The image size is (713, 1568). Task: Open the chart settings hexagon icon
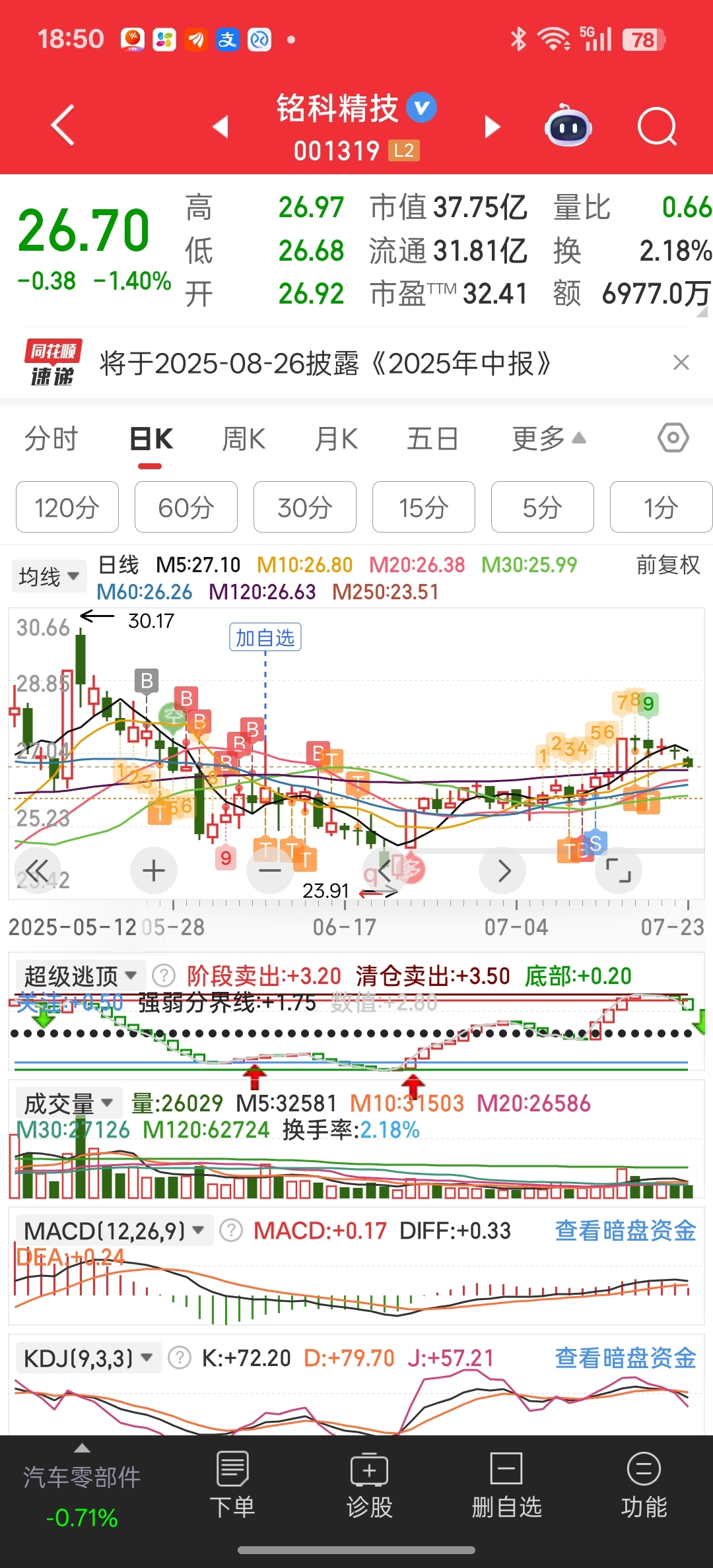click(673, 438)
